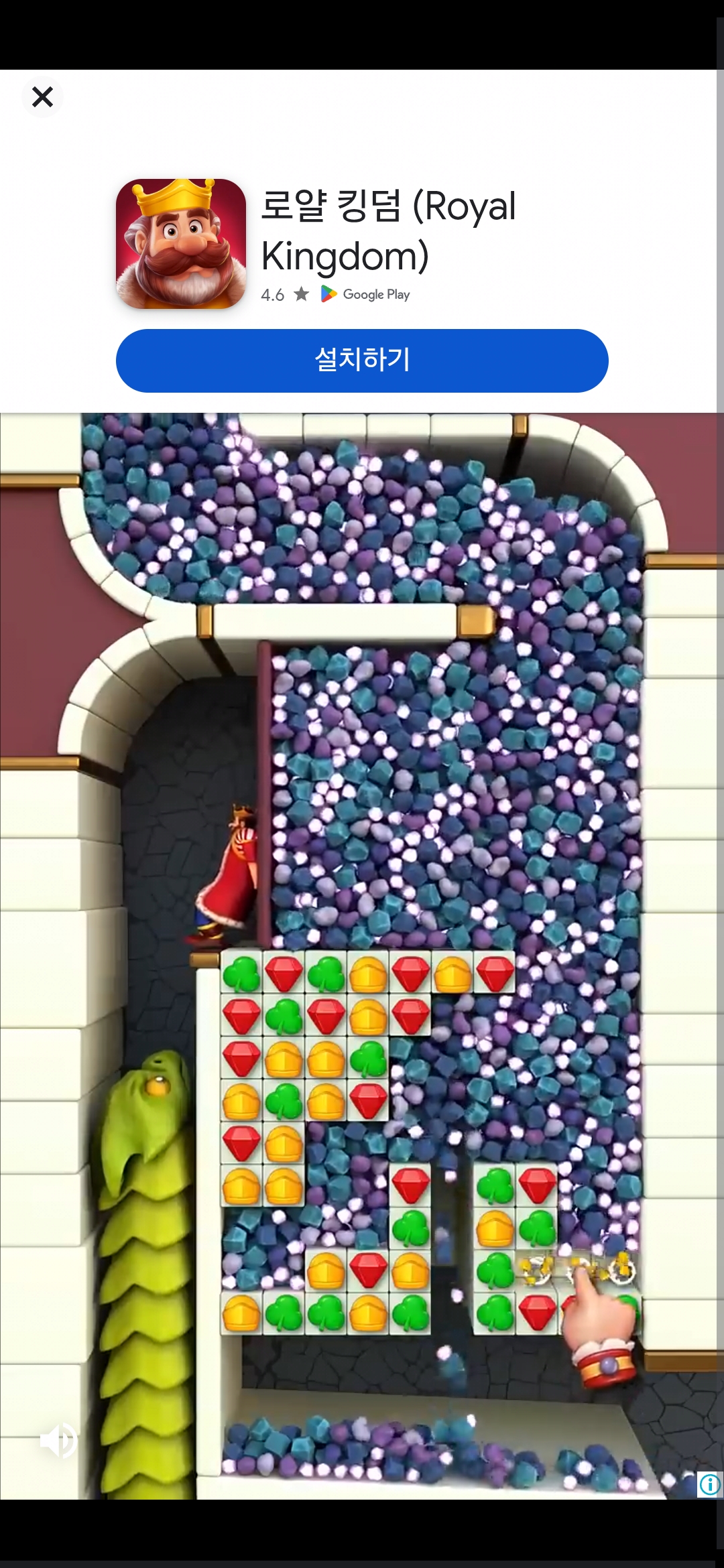The image size is (724, 1568).
Task: Tap the 설치하기 install button
Action: [x=362, y=361]
